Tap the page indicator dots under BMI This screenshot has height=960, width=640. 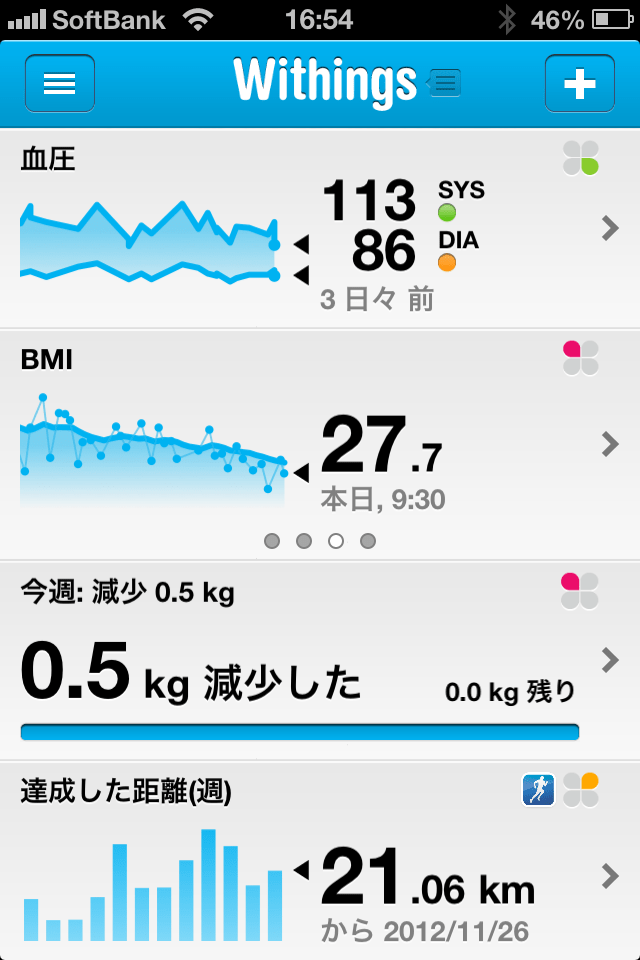coord(320,541)
